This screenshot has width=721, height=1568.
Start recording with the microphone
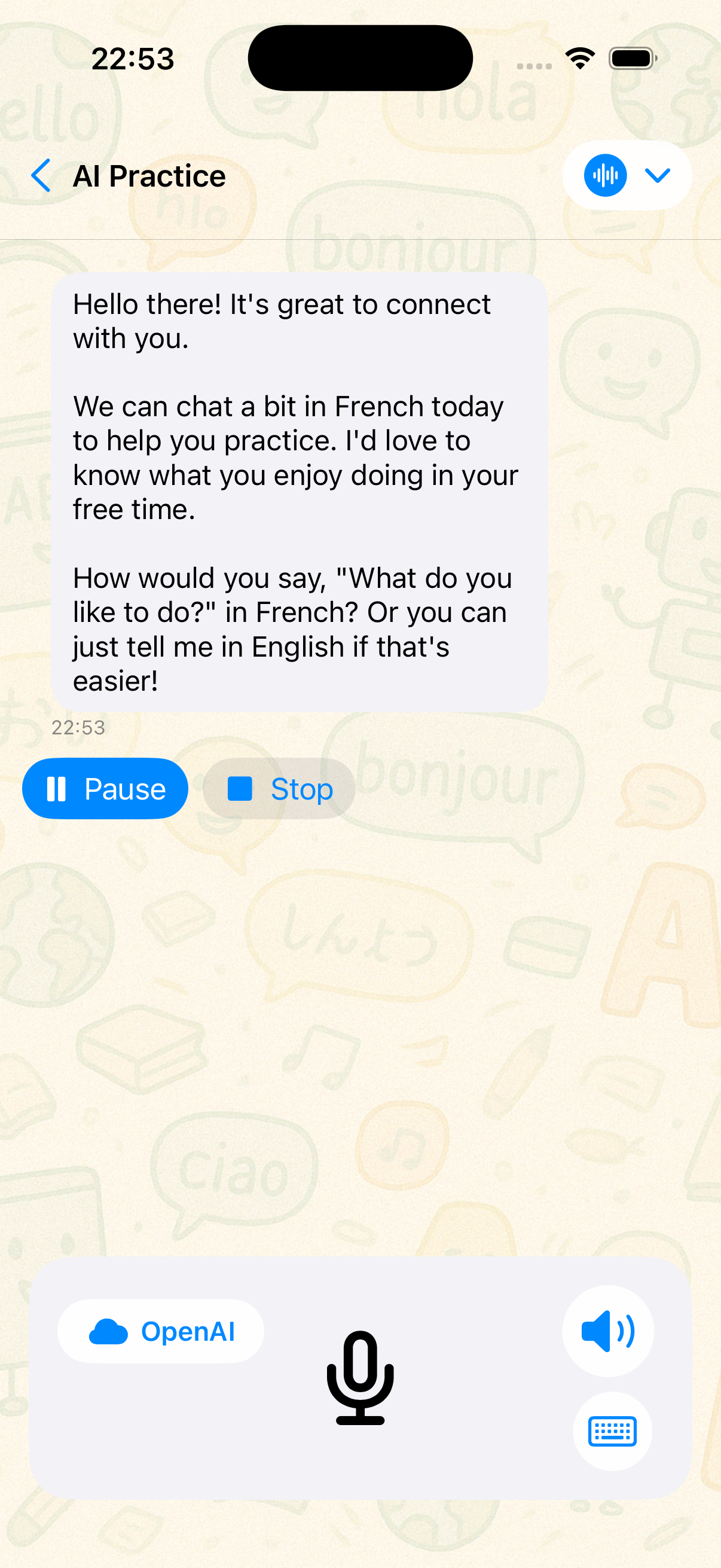(x=360, y=1377)
